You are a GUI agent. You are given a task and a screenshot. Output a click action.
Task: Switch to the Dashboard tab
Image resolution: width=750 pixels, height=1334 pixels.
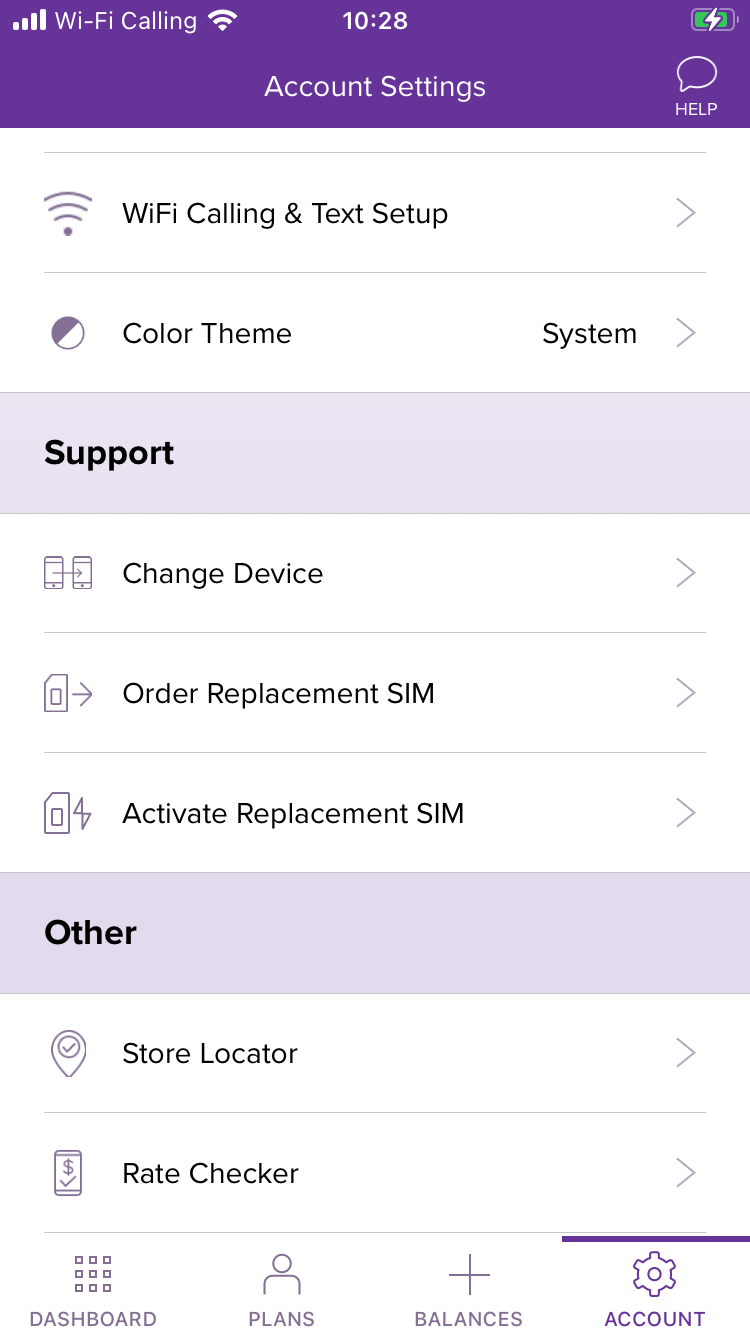[93, 1289]
